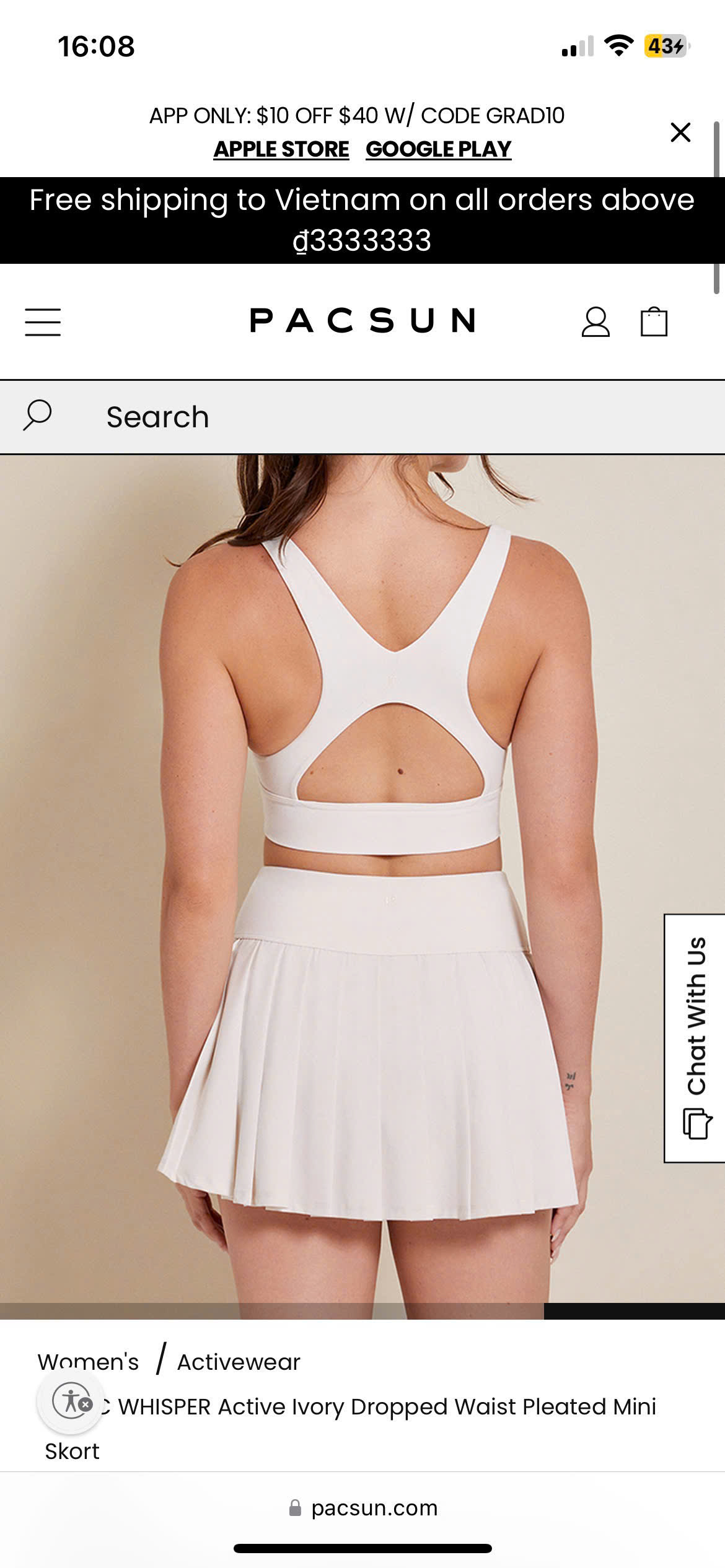The width and height of the screenshot is (725, 1568).
Task: Open the Activewear breadcrumb link
Action: pos(239,1362)
